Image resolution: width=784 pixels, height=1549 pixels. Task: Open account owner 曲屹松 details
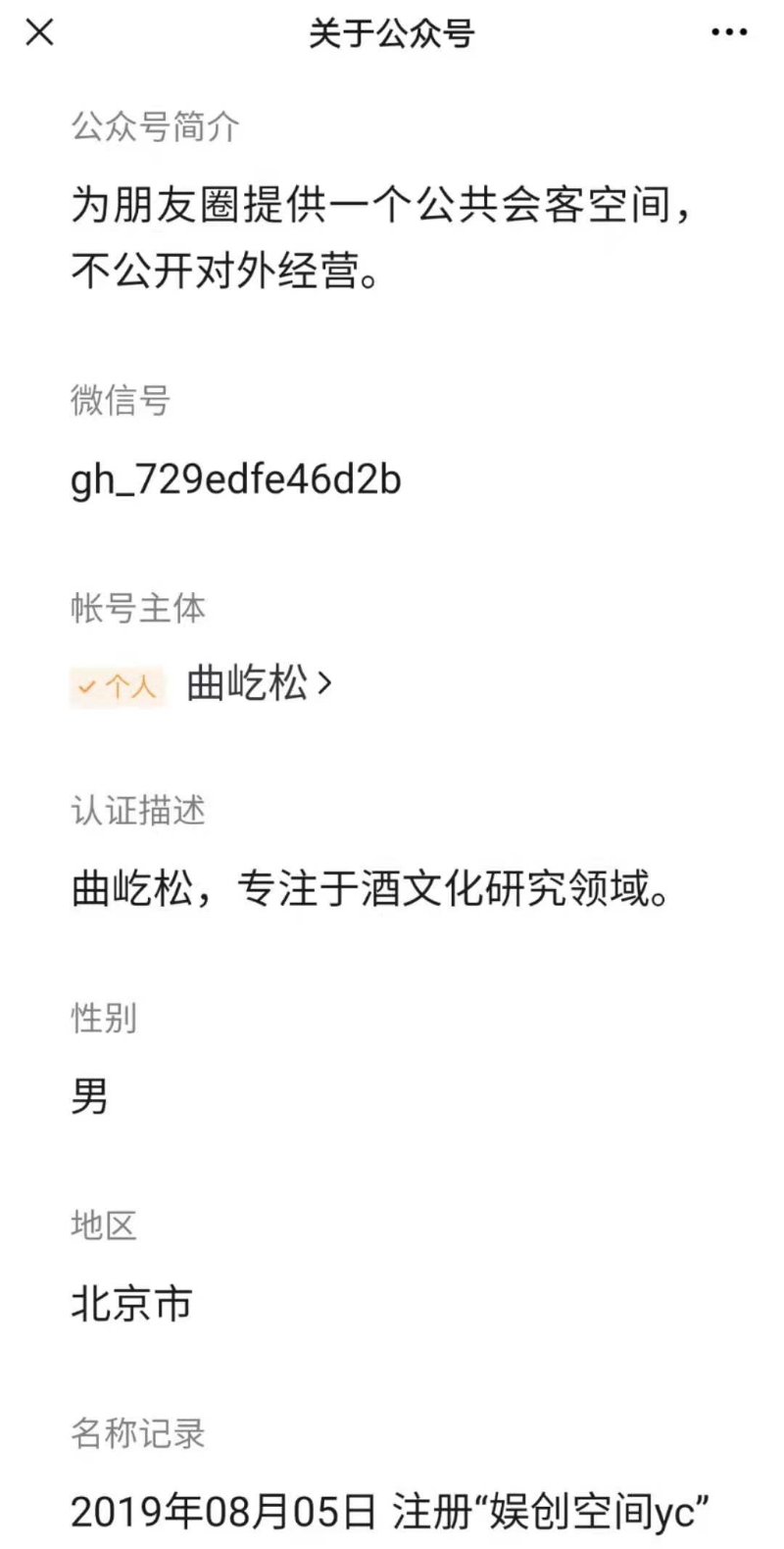tap(259, 683)
